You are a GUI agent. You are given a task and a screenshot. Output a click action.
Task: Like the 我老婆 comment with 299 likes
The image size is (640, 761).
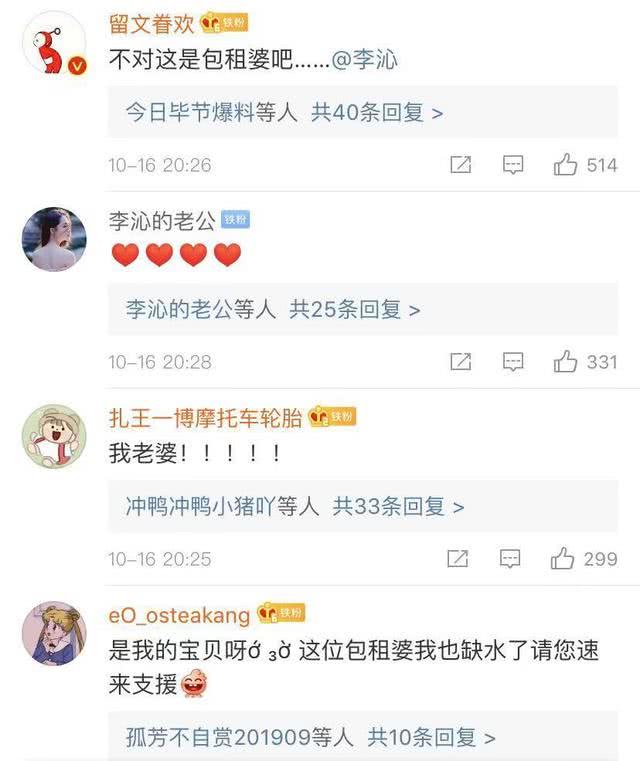563,559
